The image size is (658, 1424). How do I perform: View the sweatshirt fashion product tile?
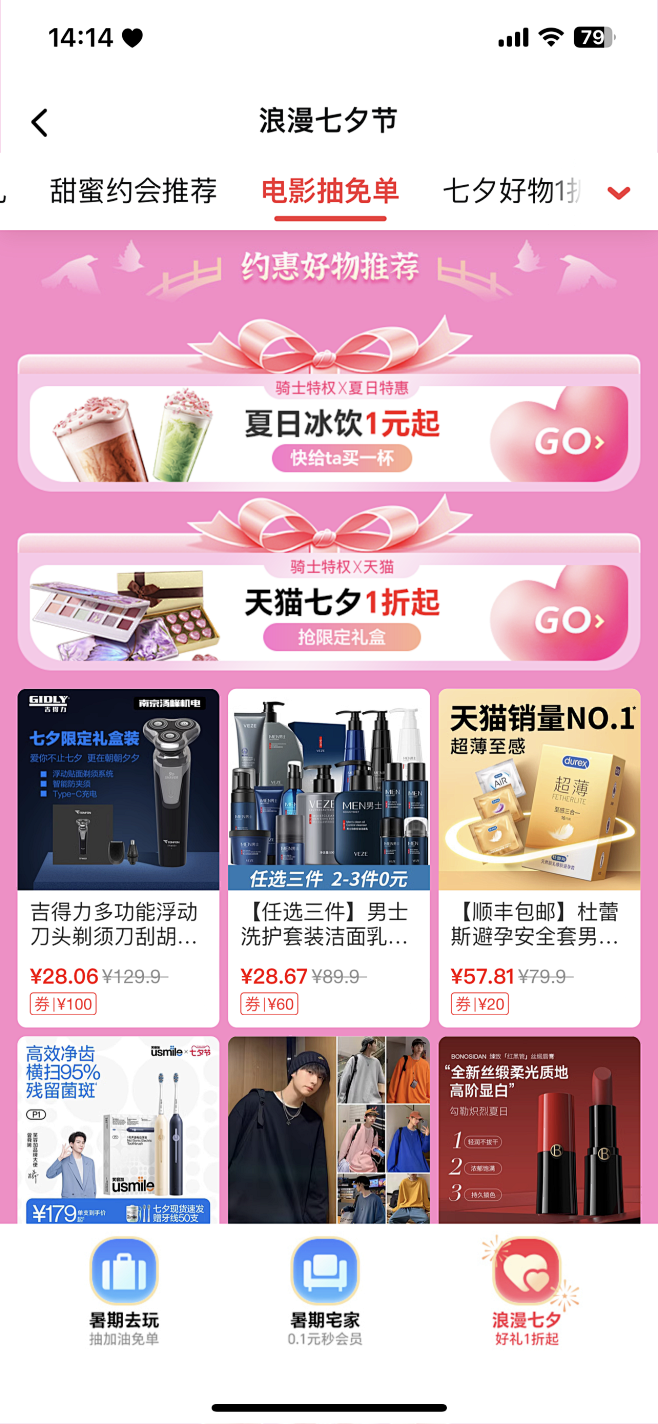coord(329,1130)
